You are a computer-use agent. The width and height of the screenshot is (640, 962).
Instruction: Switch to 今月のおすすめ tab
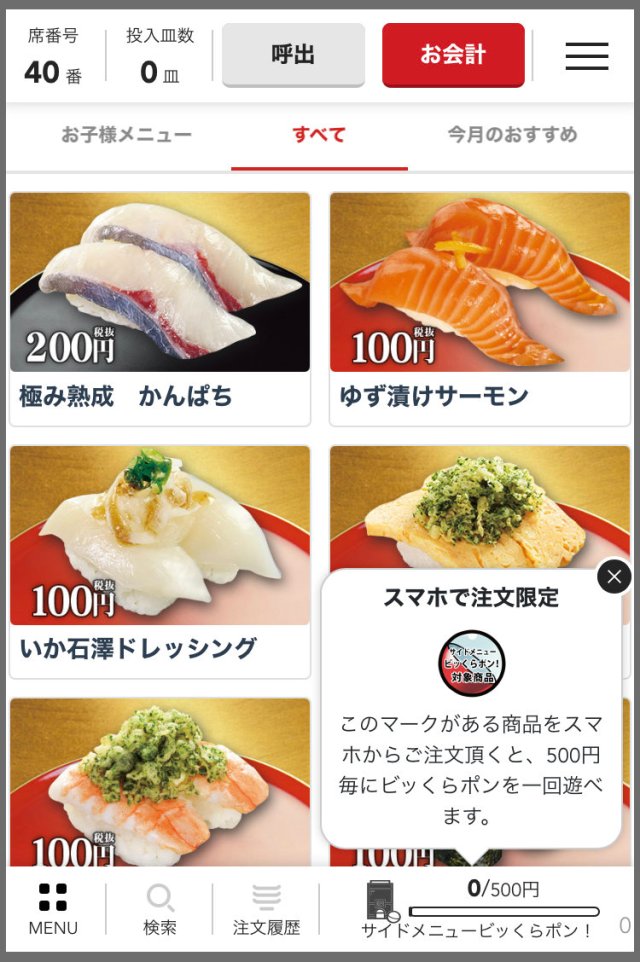(512, 135)
